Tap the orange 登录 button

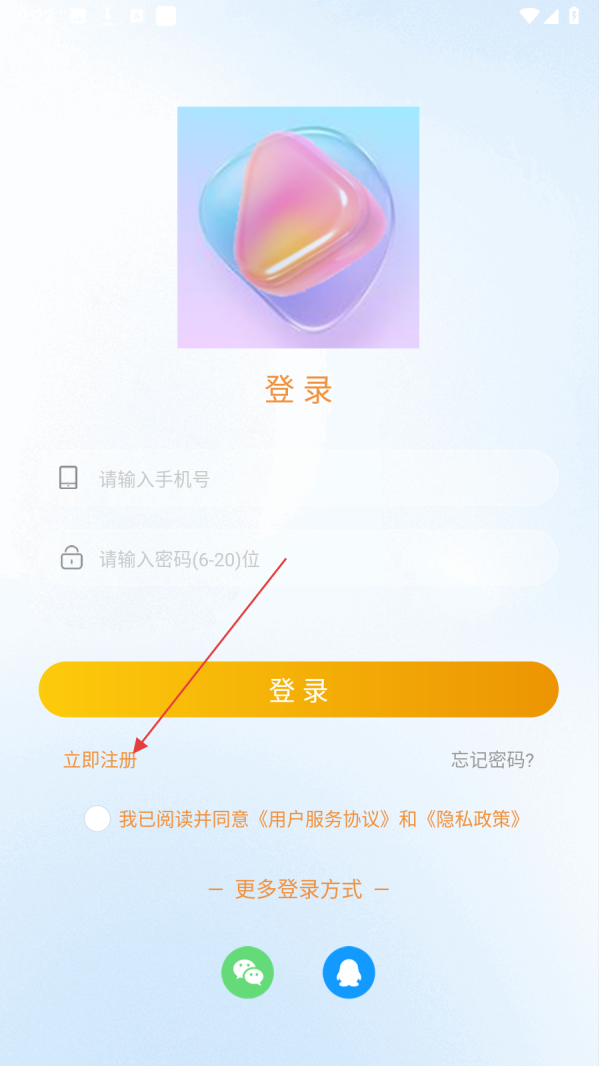coord(298,690)
